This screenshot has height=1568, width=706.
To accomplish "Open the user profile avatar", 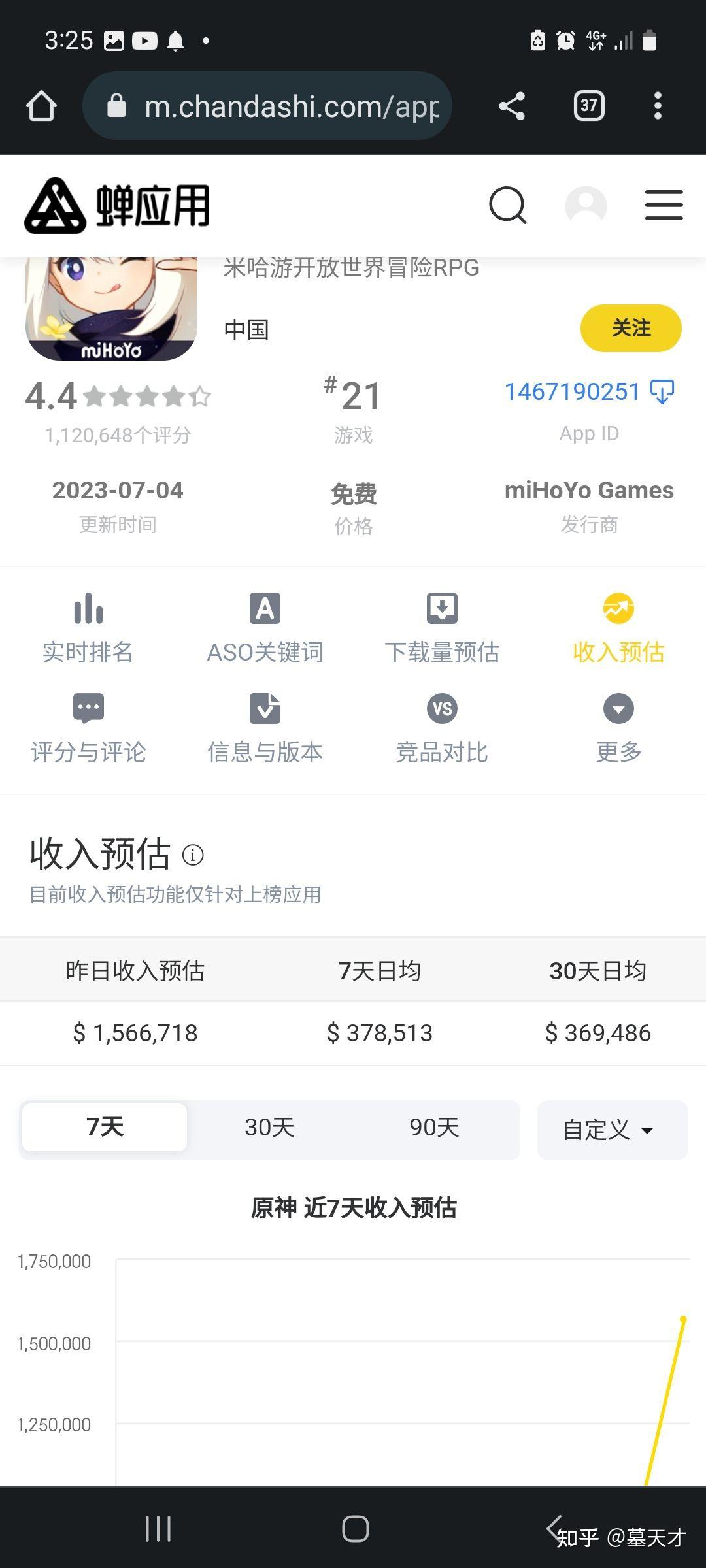I will coord(586,206).
